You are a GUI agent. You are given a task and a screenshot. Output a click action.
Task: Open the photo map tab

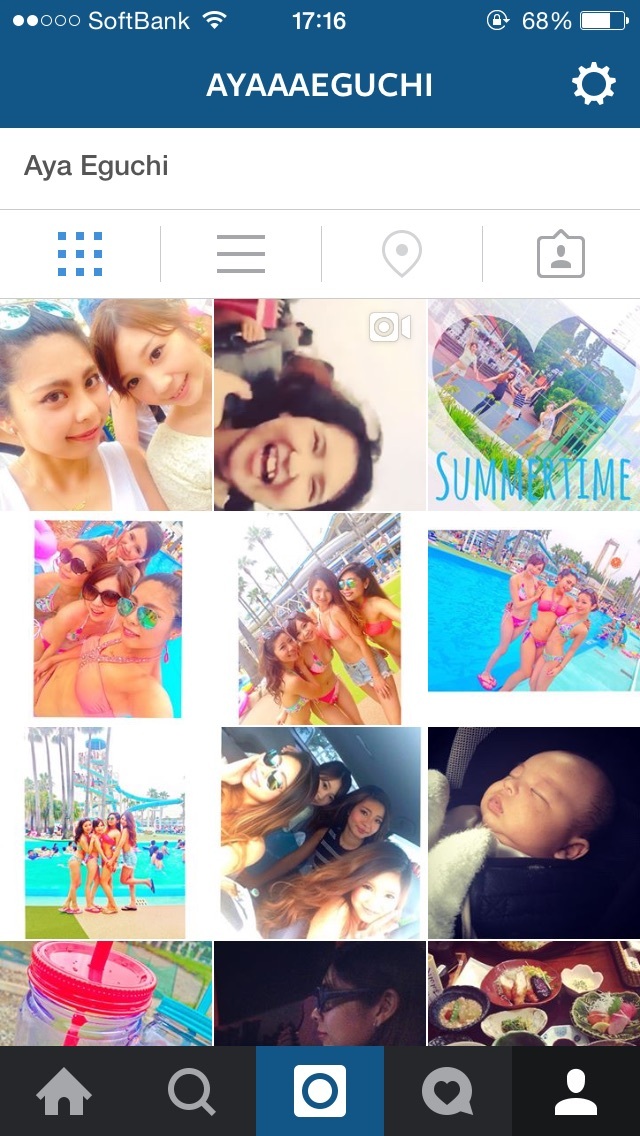(x=401, y=254)
